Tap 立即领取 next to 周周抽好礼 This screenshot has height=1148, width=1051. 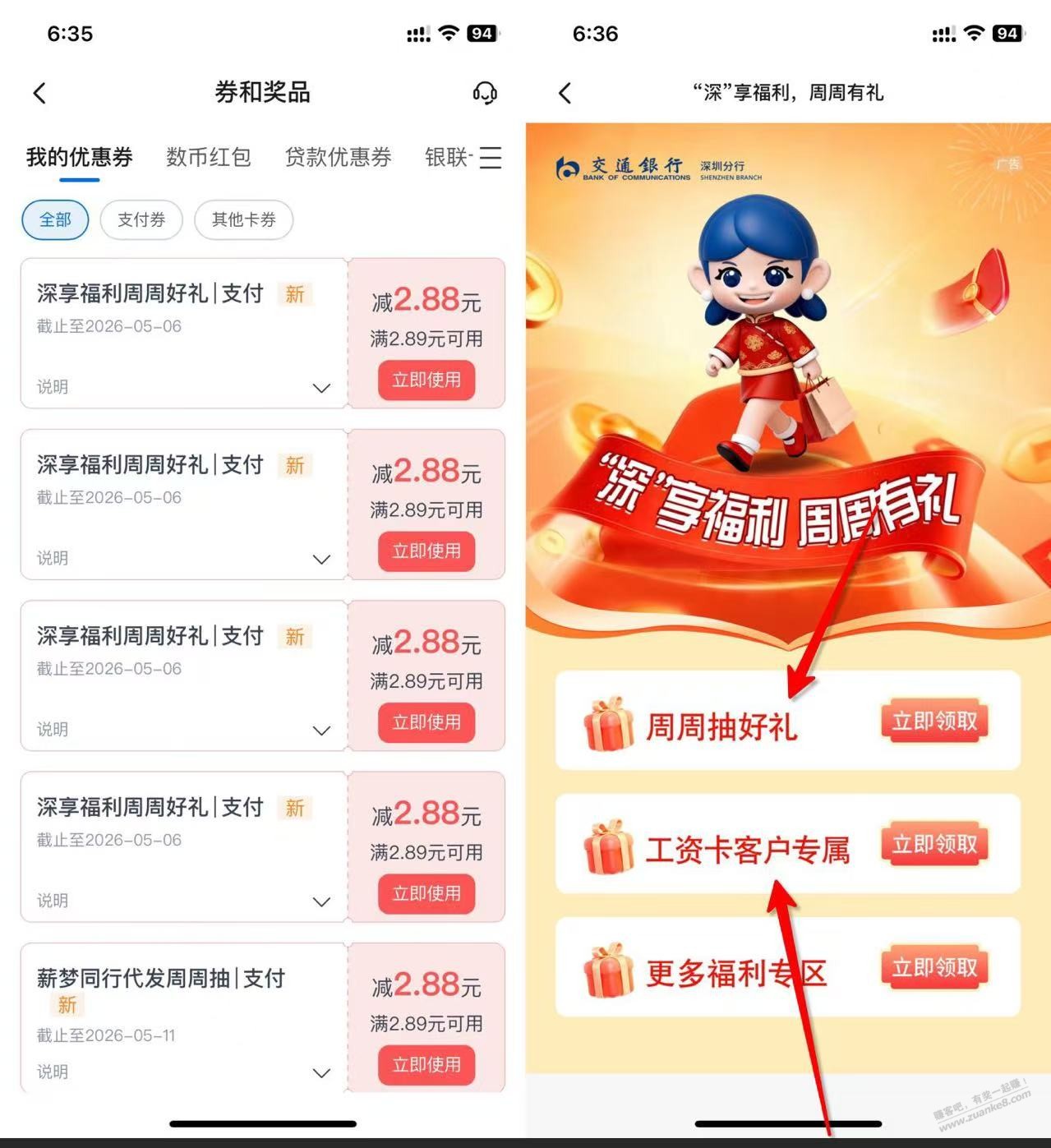[x=933, y=722]
